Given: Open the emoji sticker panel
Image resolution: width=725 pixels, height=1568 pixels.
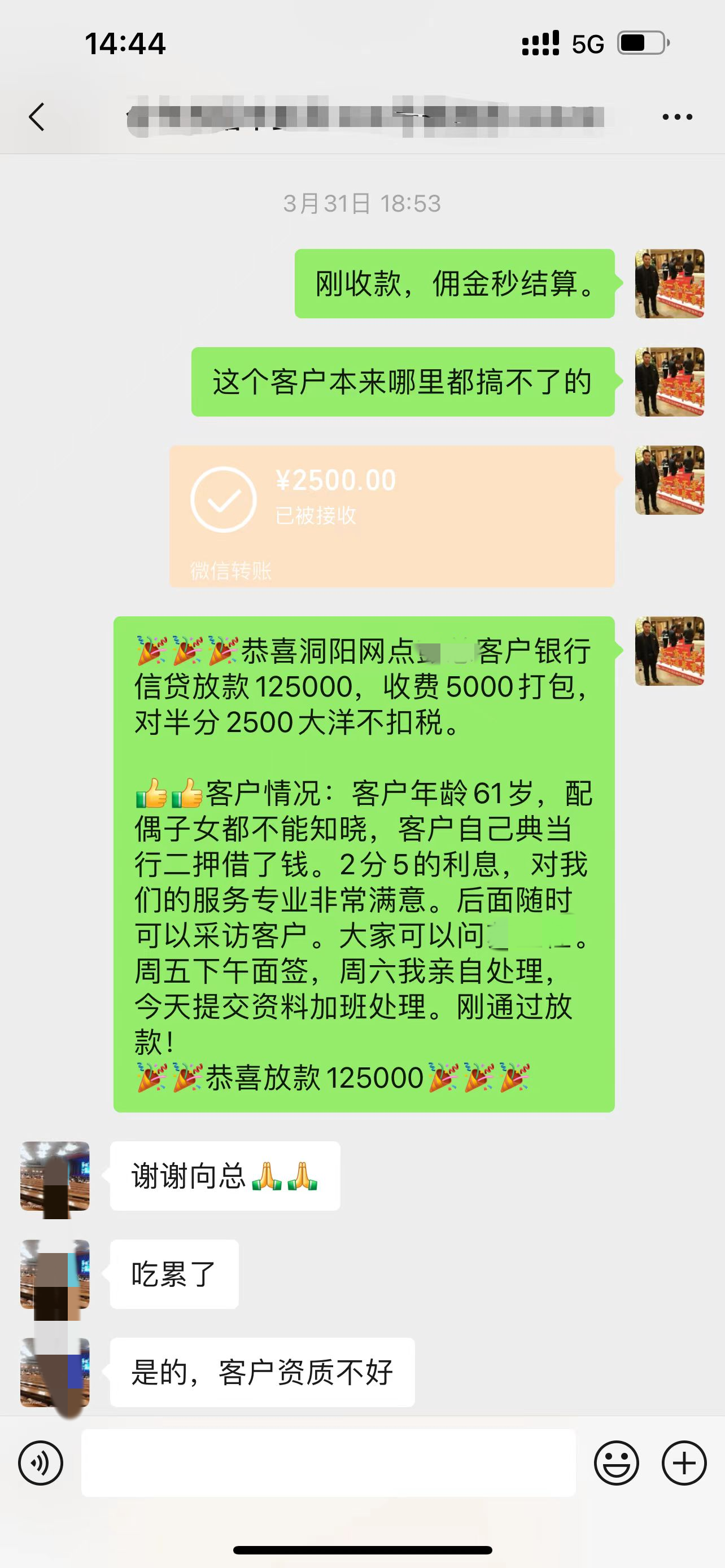Looking at the screenshot, I should click(616, 1462).
